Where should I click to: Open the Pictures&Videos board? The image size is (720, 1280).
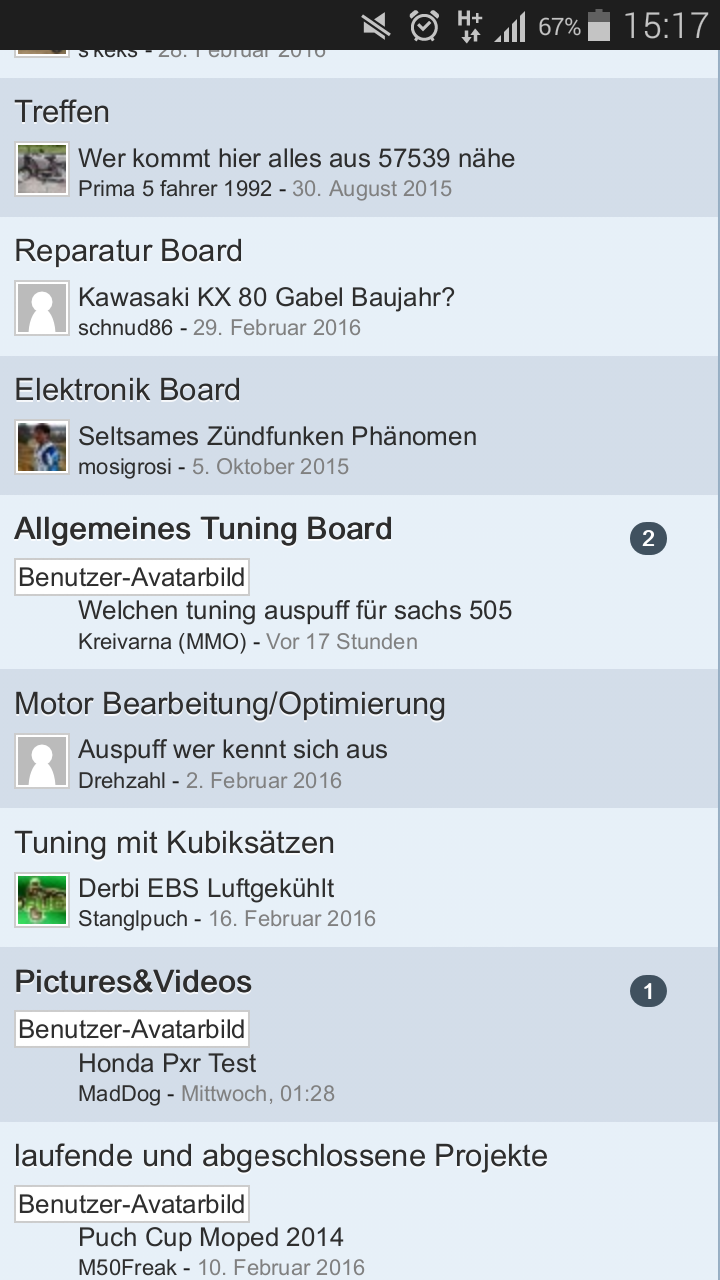pyautogui.click(x=133, y=982)
